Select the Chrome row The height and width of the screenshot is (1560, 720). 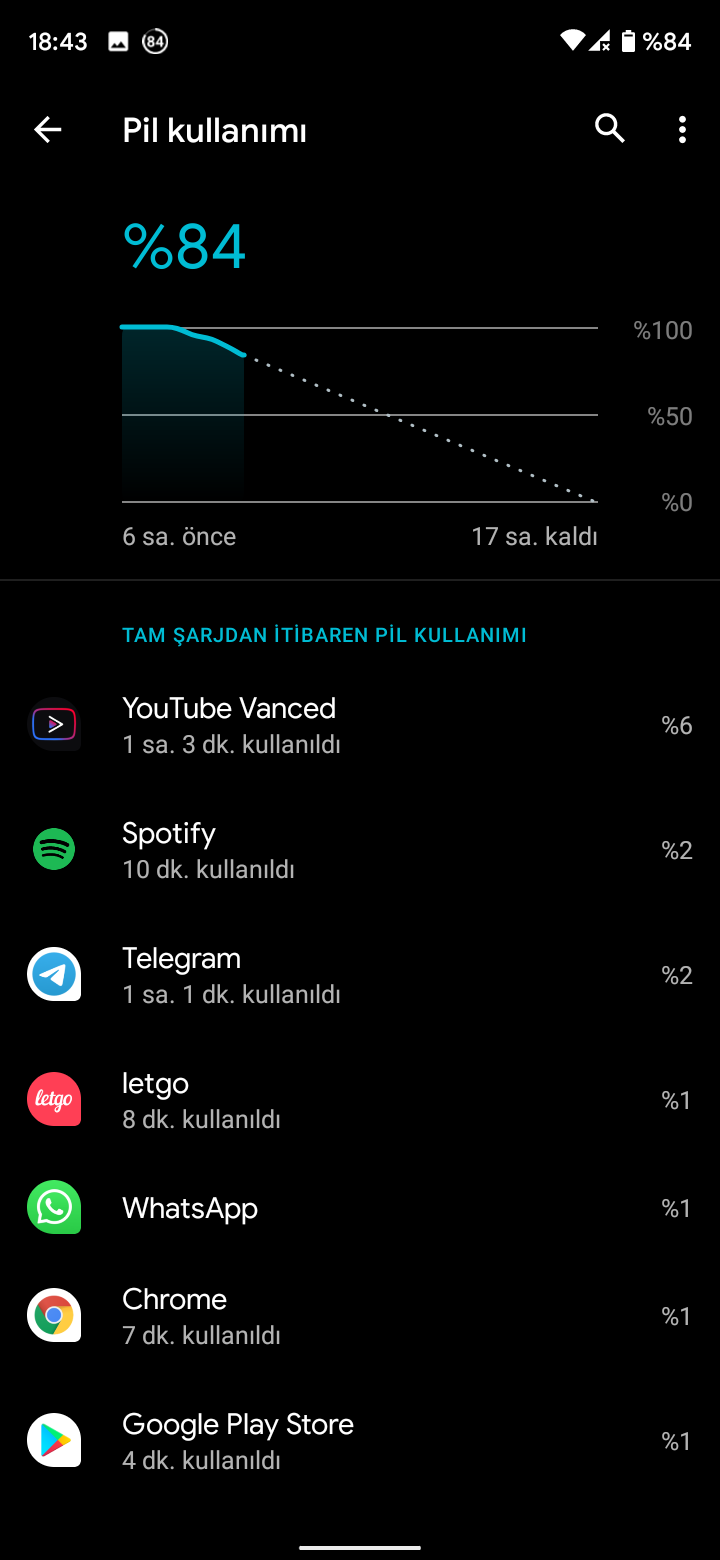pyautogui.click(x=360, y=1316)
